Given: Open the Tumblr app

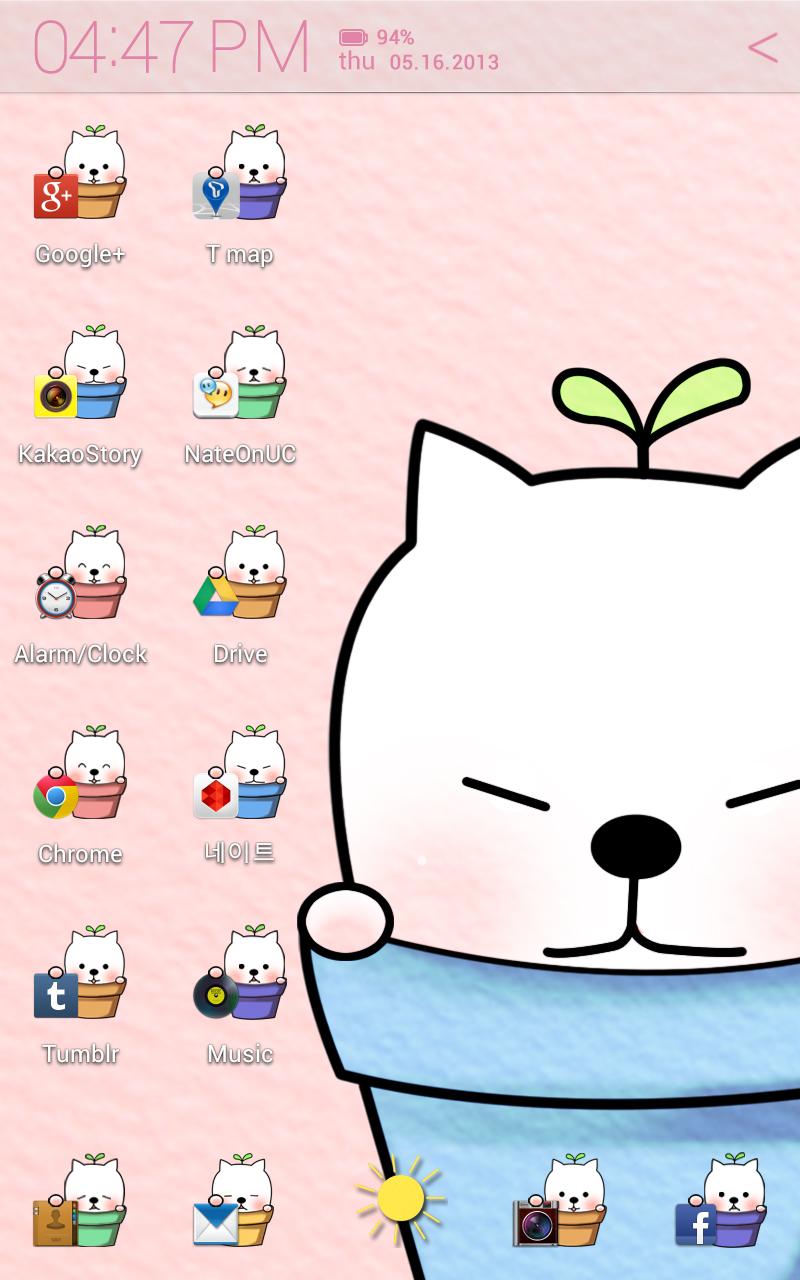Looking at the screenshot, I should coord(80,980).
